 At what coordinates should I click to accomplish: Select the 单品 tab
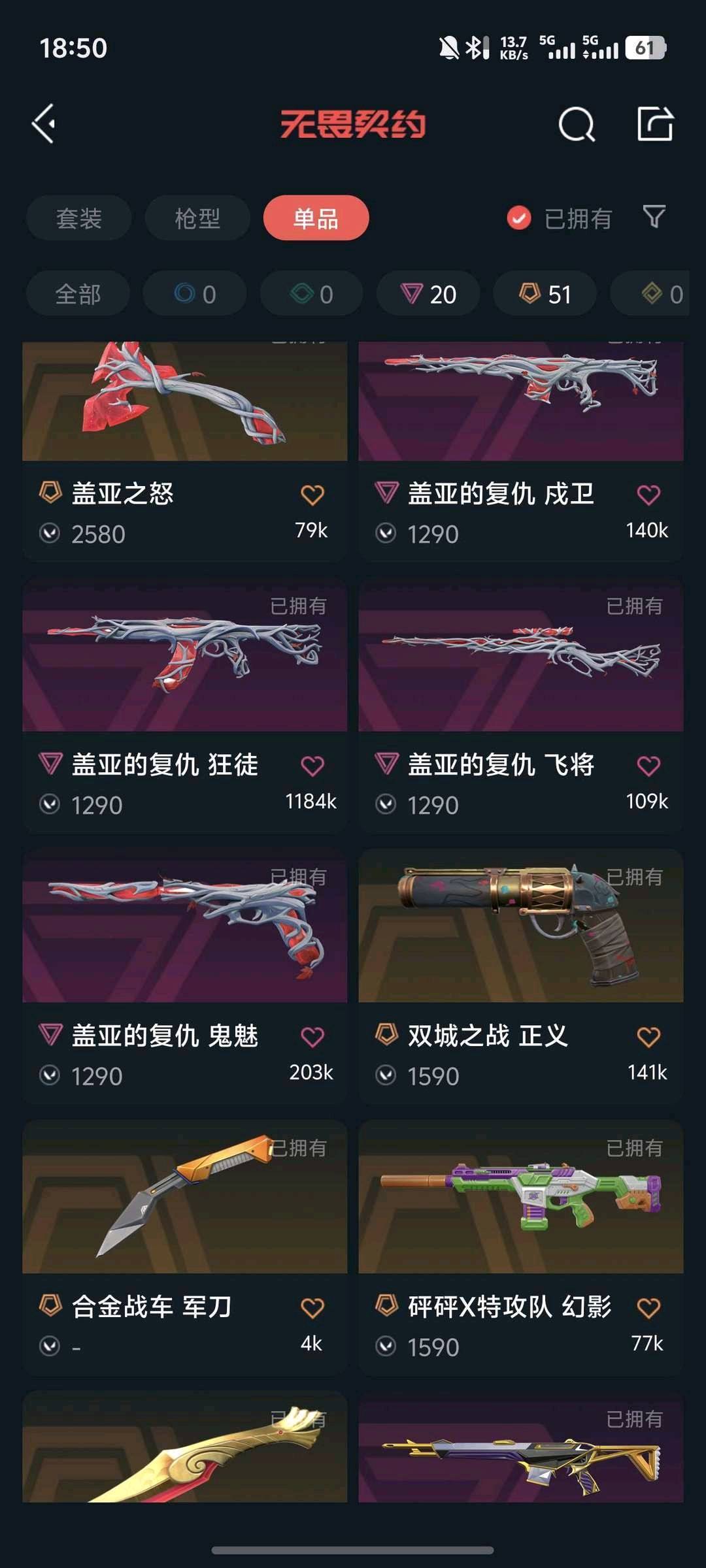point(316,218)
